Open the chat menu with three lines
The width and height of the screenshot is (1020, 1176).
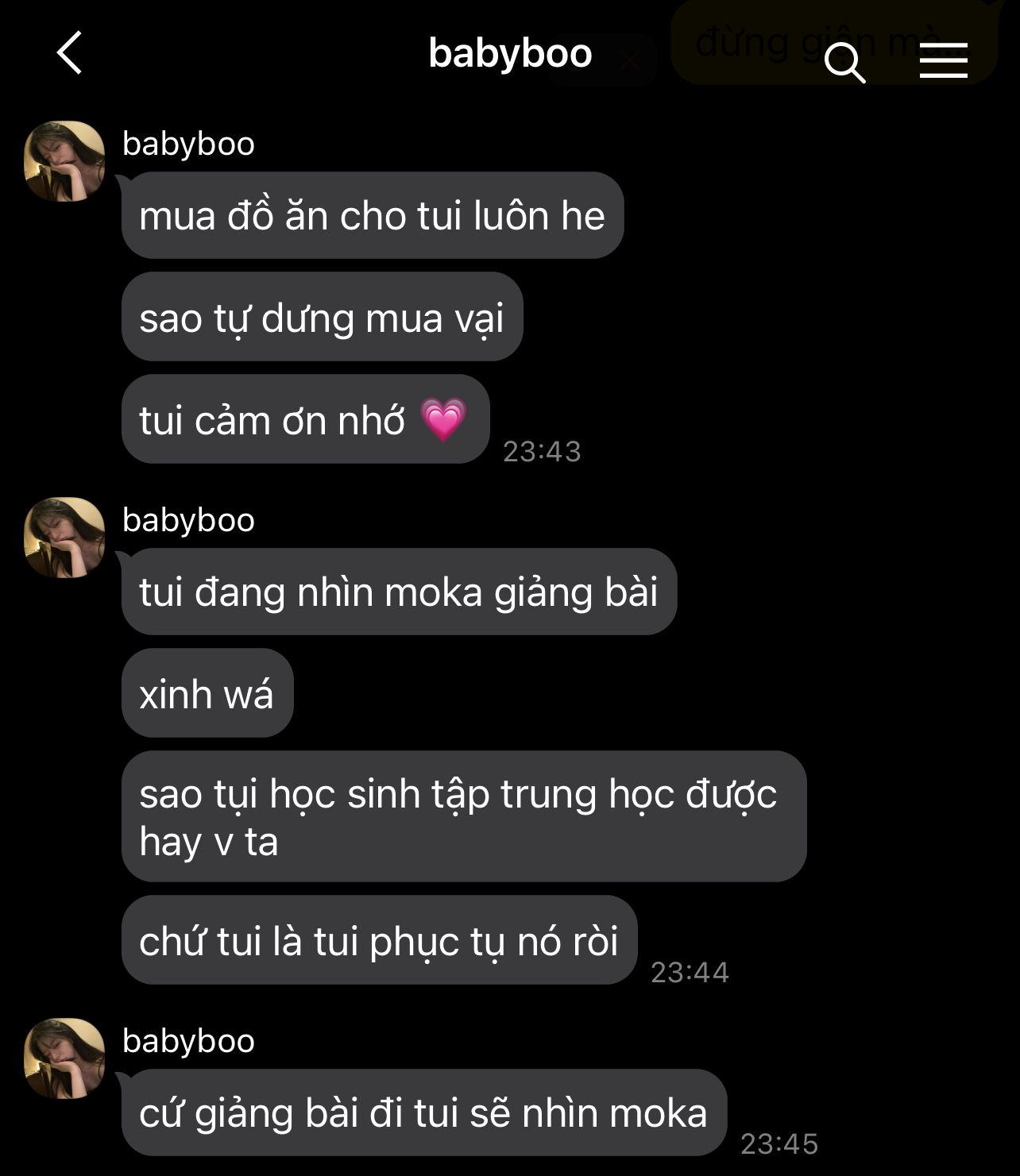(x=943, y=61)
